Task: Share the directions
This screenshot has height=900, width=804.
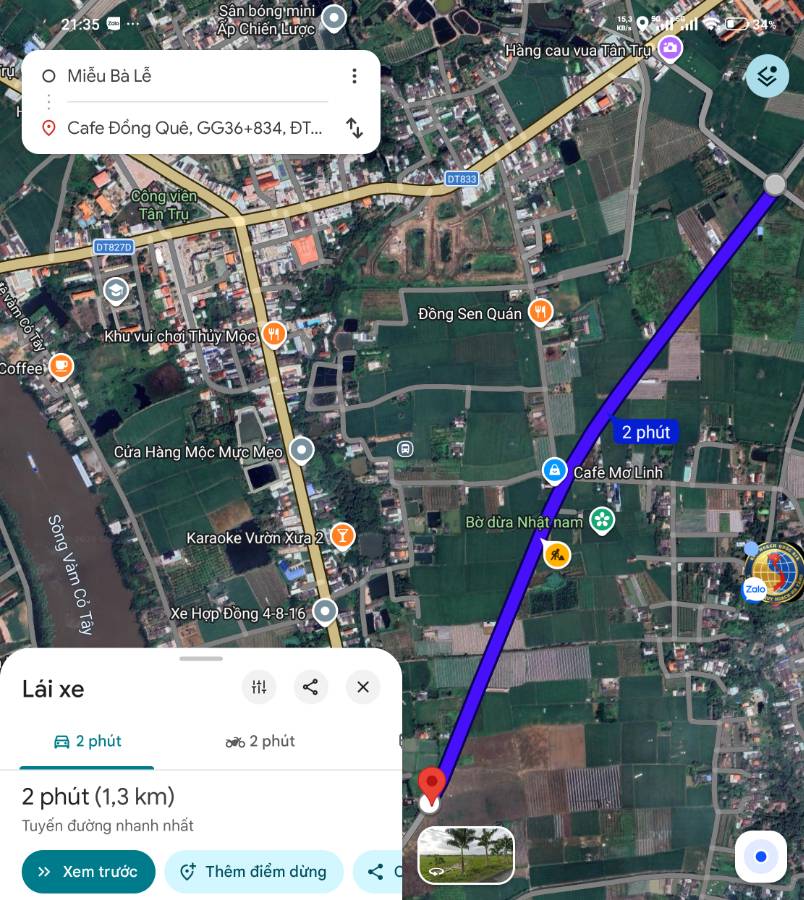Action: [311, 687]
